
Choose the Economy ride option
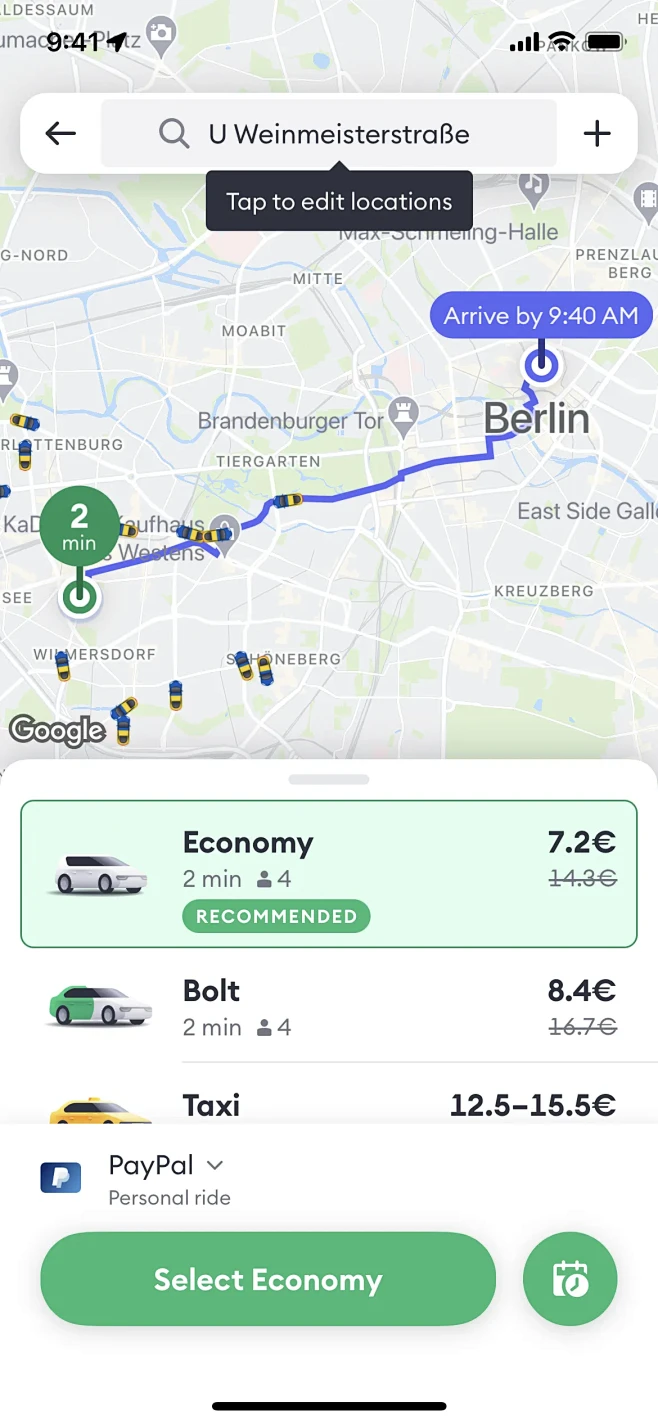point(329,873)
